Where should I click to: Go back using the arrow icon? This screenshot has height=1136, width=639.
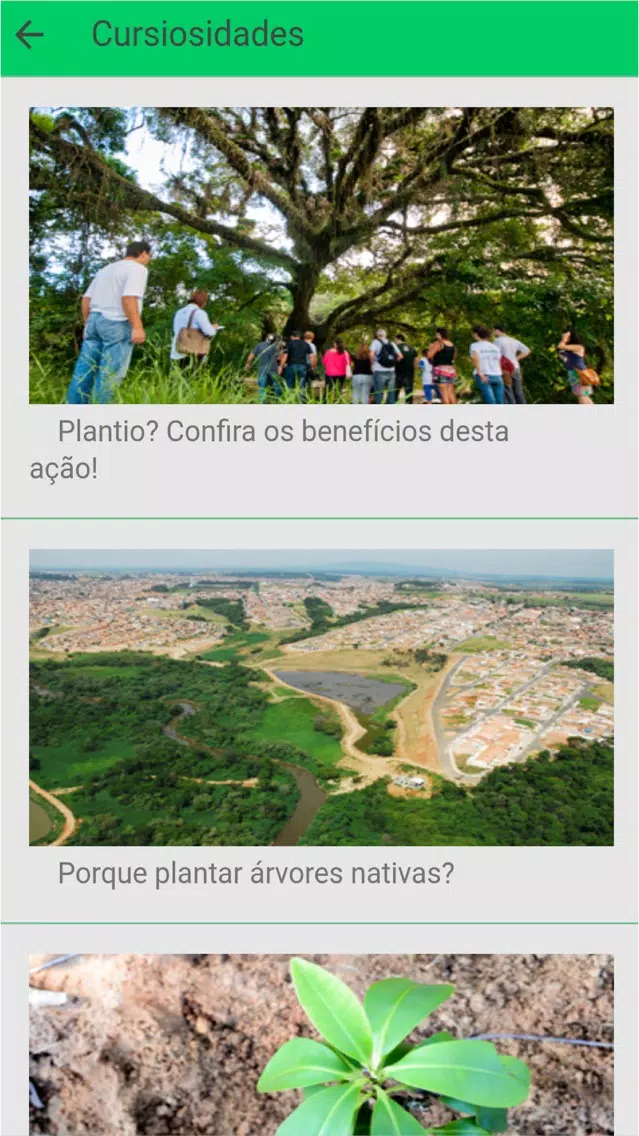[30, 35]
